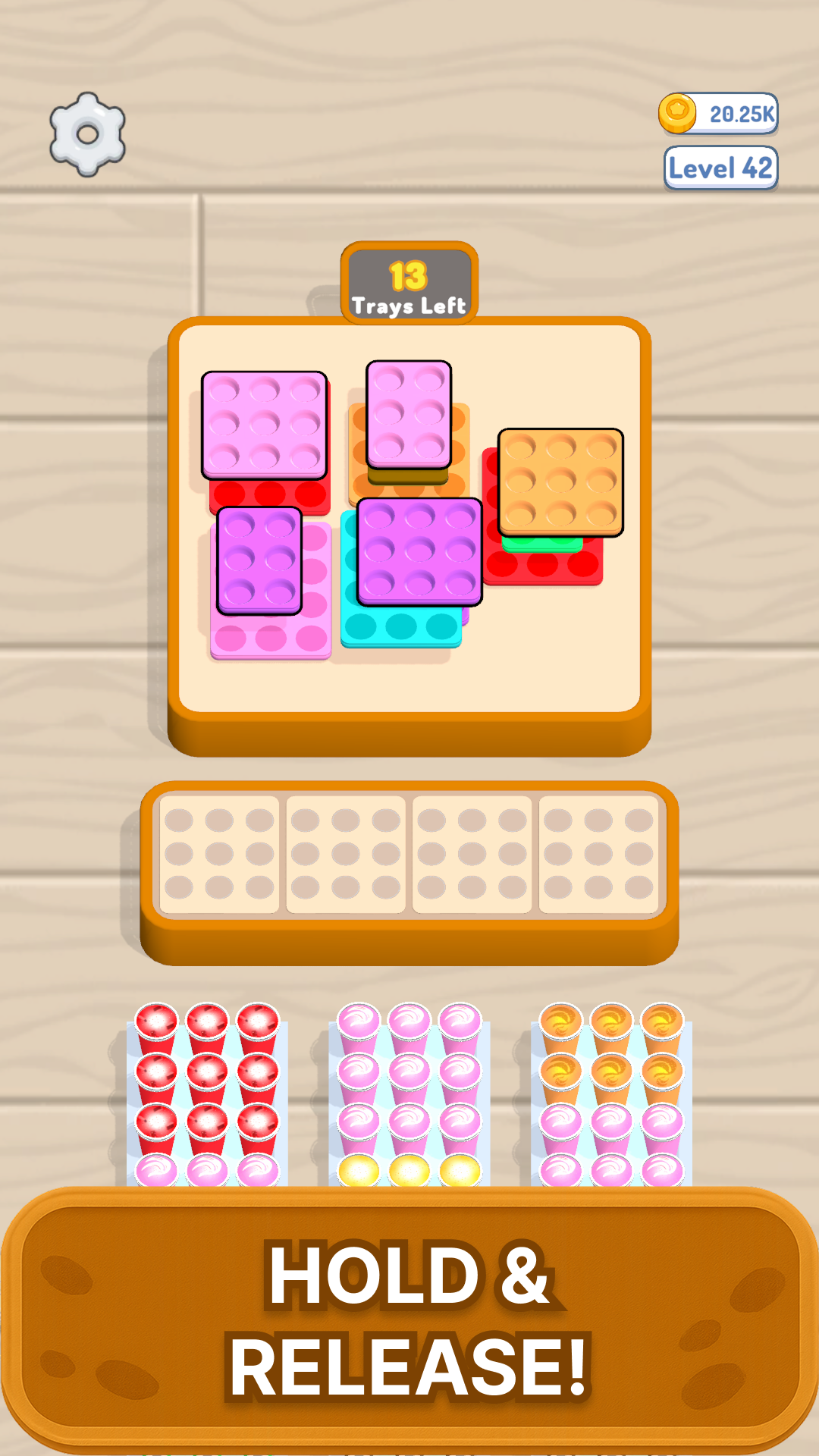819x1456 pixels.
Task: Tap the coin balance 20.25K
Action: (718, 114)
